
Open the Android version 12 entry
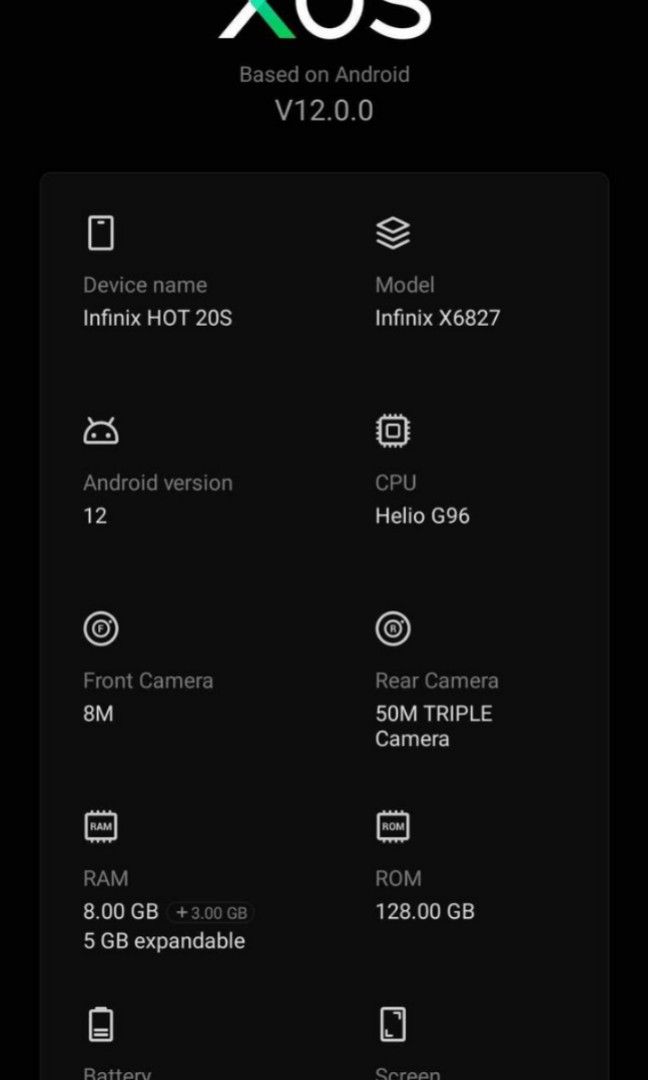click(x=158, y=498)
